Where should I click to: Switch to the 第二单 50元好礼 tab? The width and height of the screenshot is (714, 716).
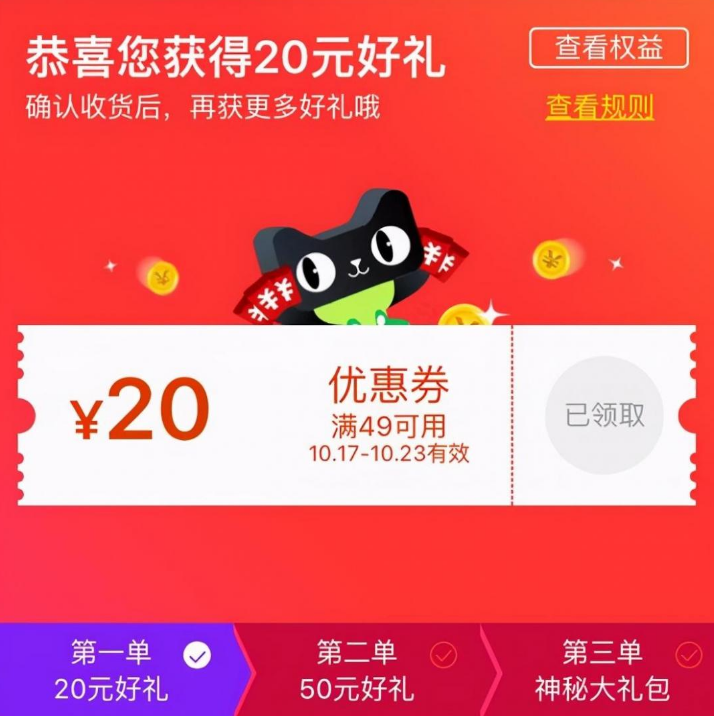pyautogui.click(x=362, y=671)
